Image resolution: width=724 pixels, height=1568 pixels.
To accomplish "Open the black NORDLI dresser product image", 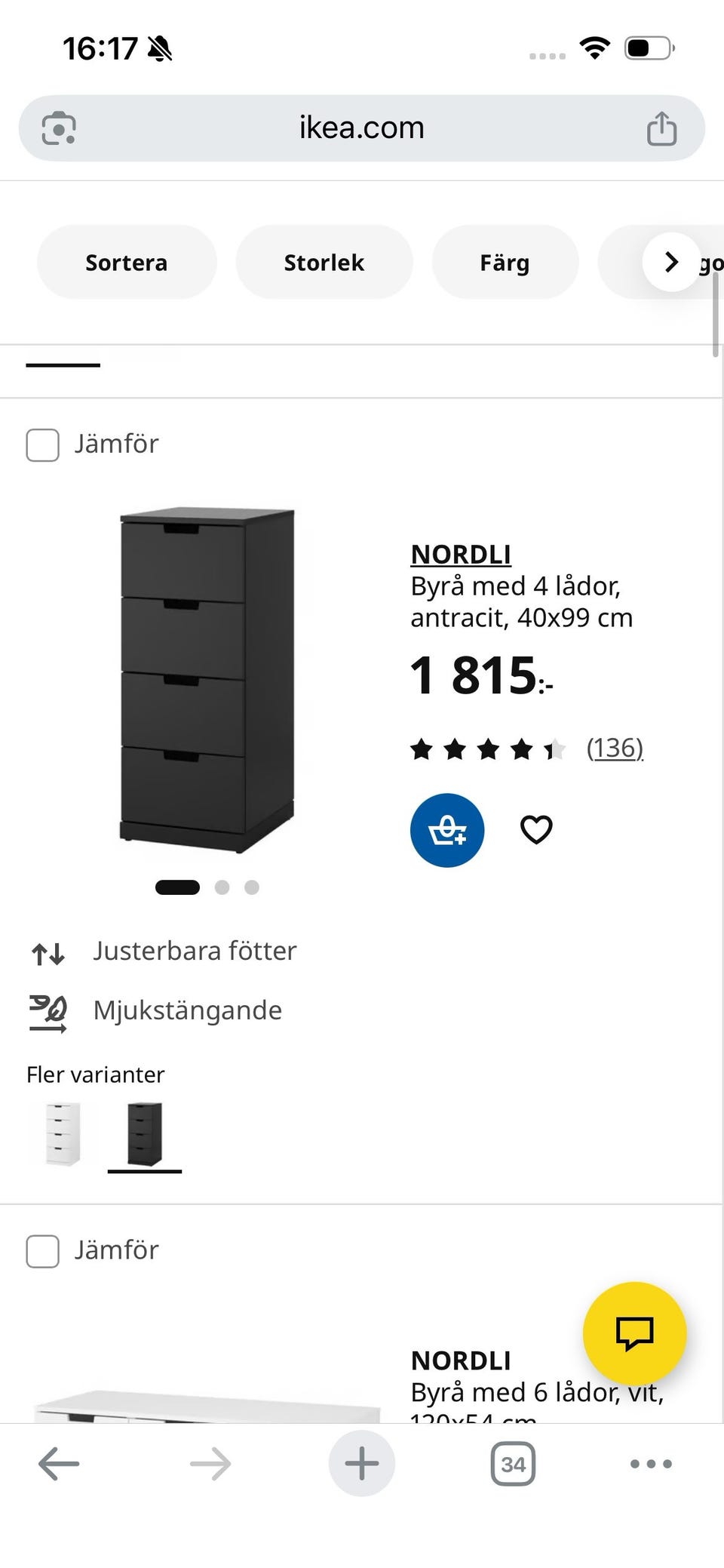I will (207, 680).
